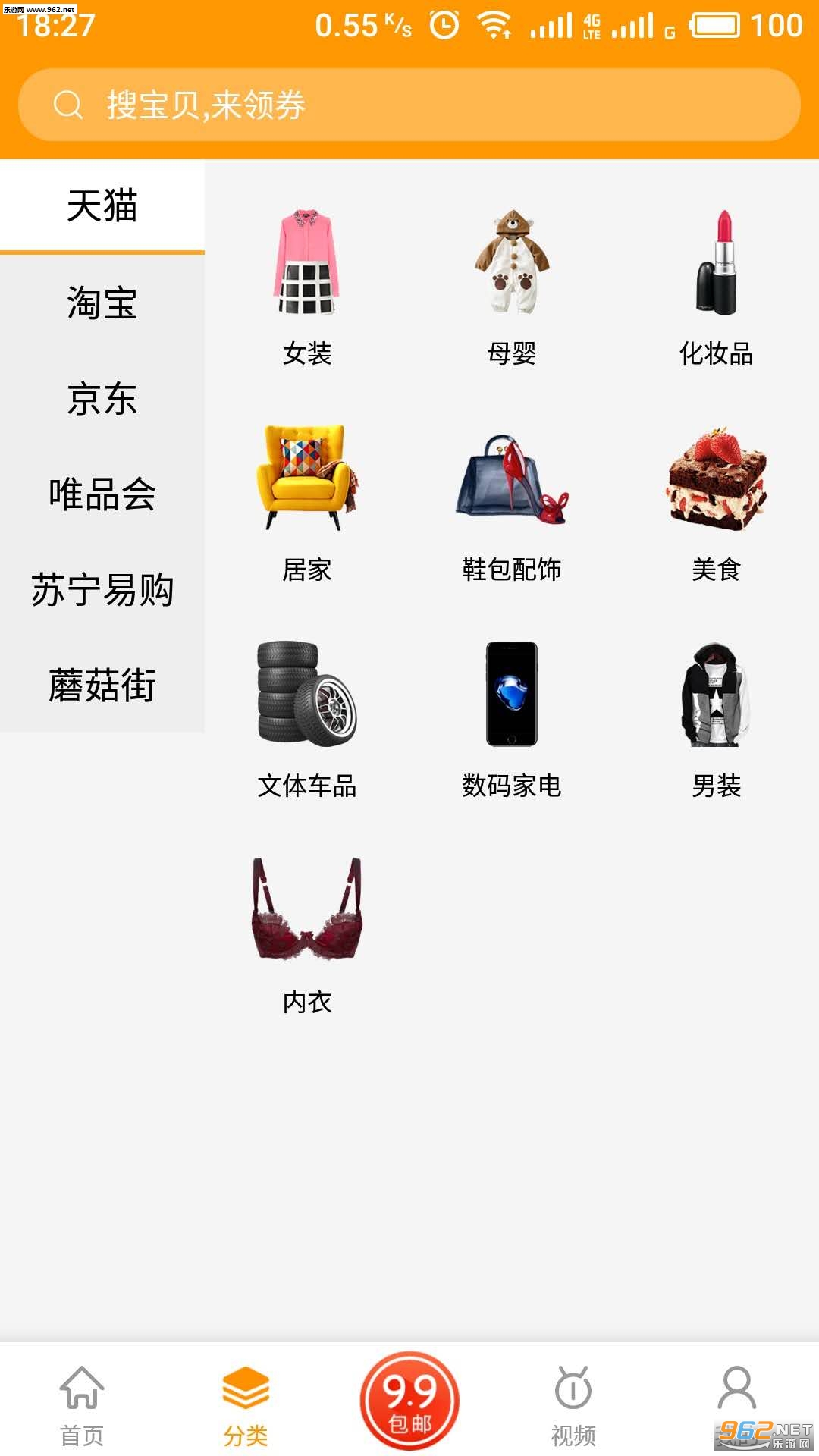This screenshot has height=1456, width=819.
Task: Switch to the 京东 platform tab
Action: pyautogui.click(x=102, y=399)
